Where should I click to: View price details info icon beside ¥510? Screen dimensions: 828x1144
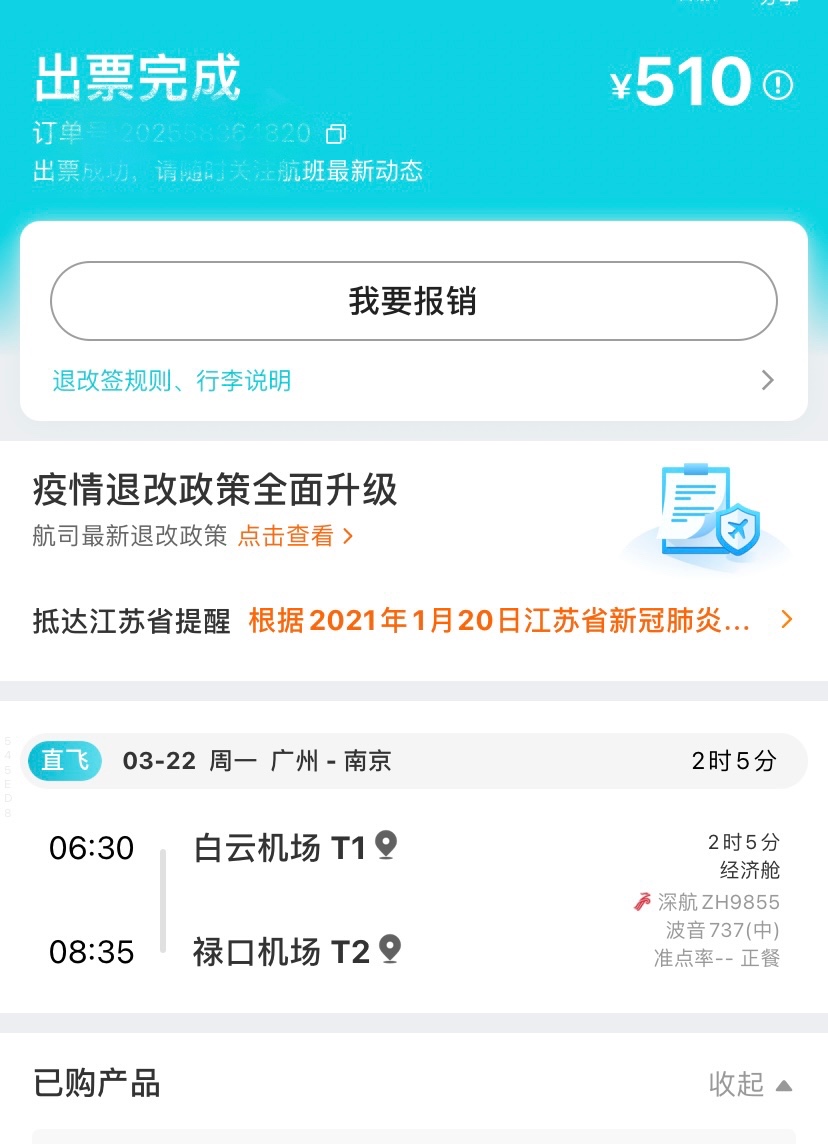pyautogui.click(x=777, y=86)
